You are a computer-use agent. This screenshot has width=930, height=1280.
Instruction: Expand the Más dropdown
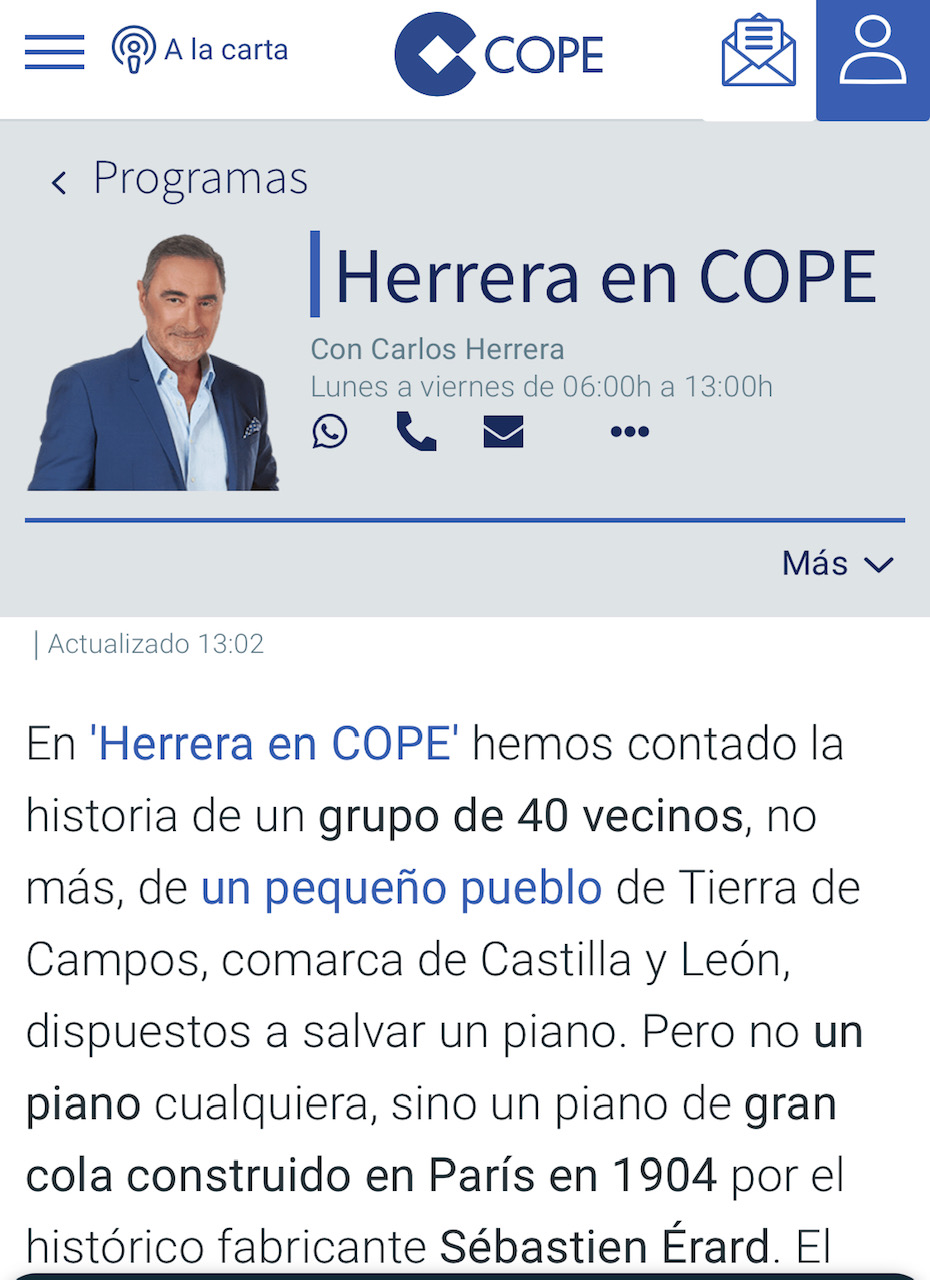(837, 564)
